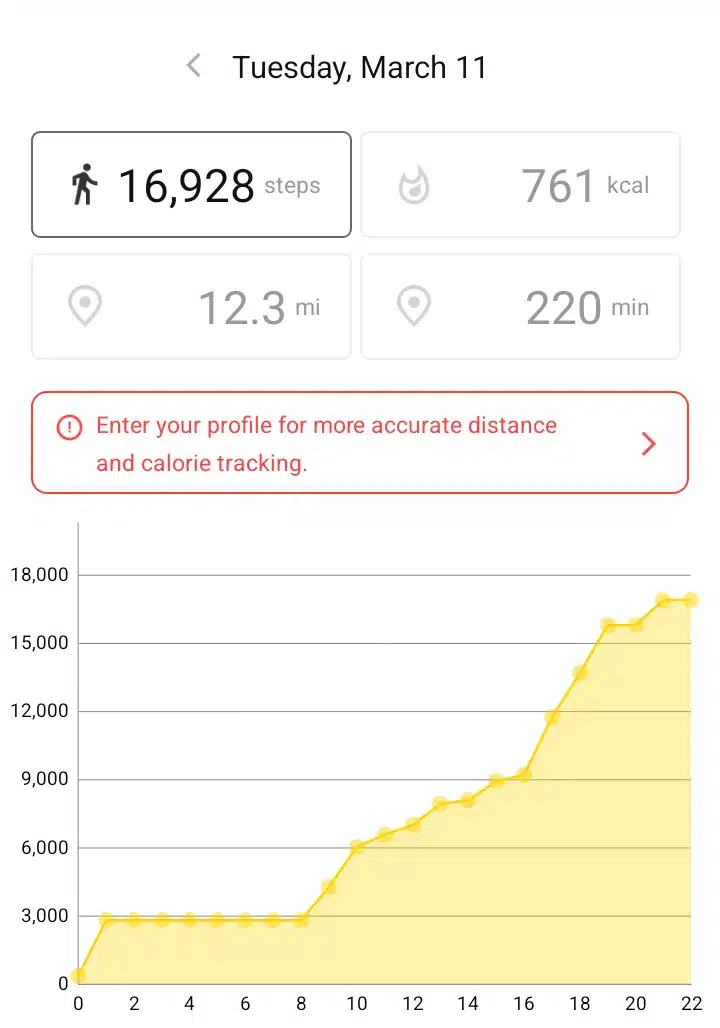Viewport: 720px width, 1028px height.
Task: Switch to the 761 kcal view
Action: tap(520, 185)
